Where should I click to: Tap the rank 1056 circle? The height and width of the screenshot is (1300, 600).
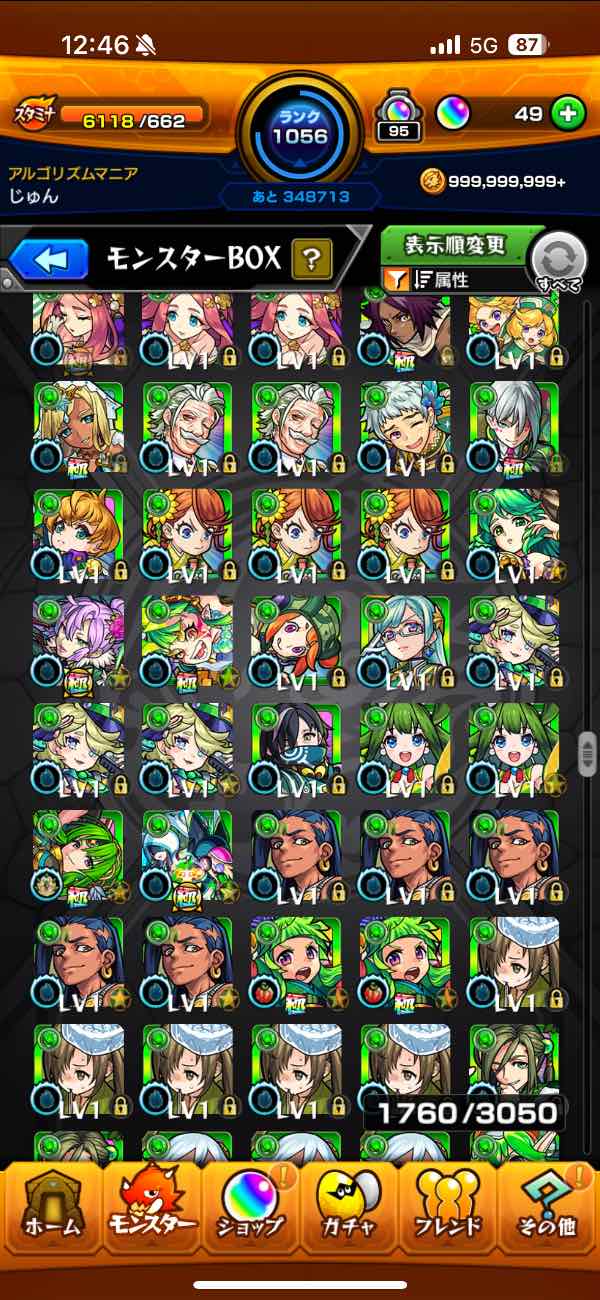coord(300,128)
